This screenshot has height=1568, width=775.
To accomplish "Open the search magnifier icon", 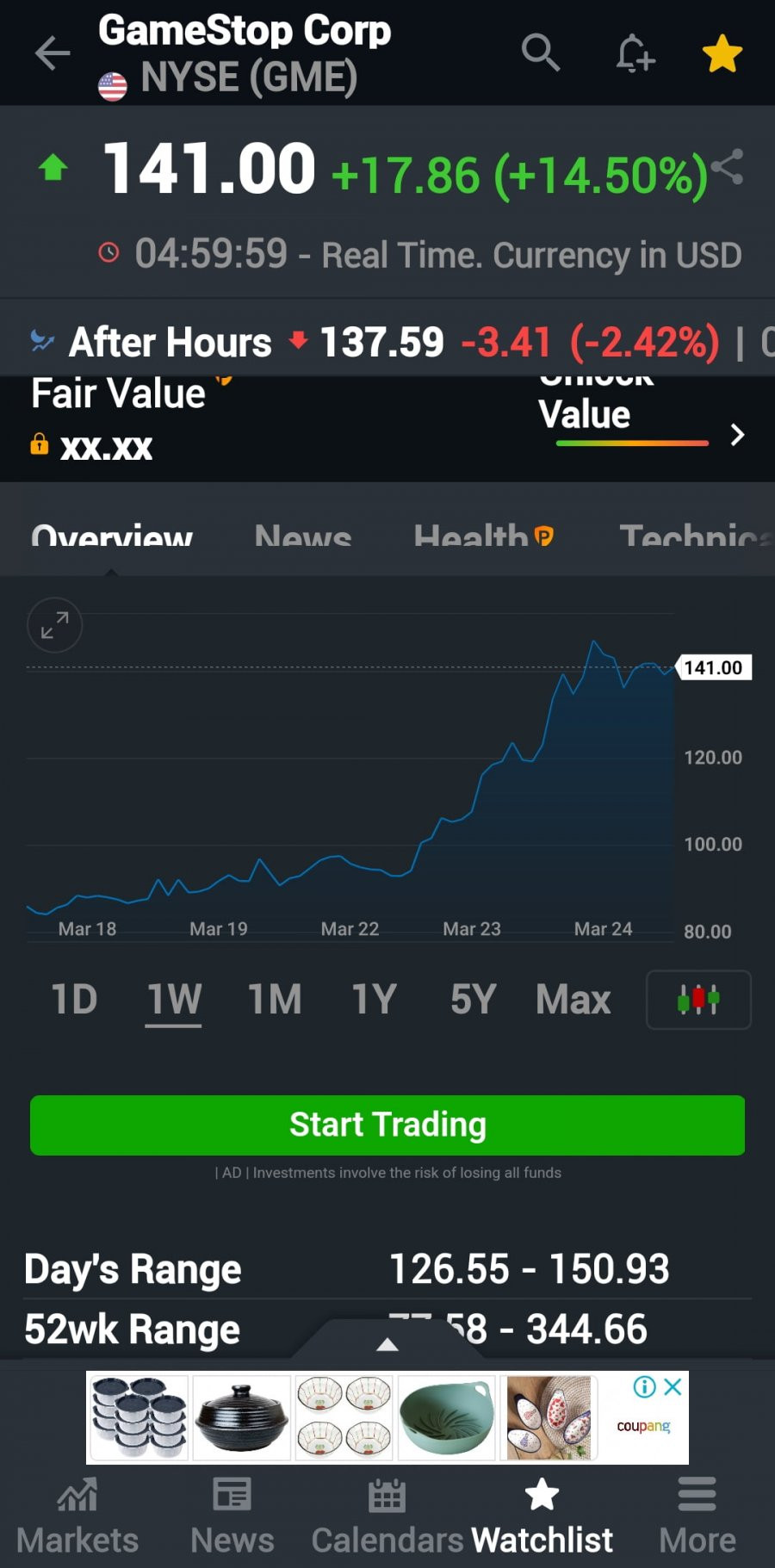I will 541,53.
